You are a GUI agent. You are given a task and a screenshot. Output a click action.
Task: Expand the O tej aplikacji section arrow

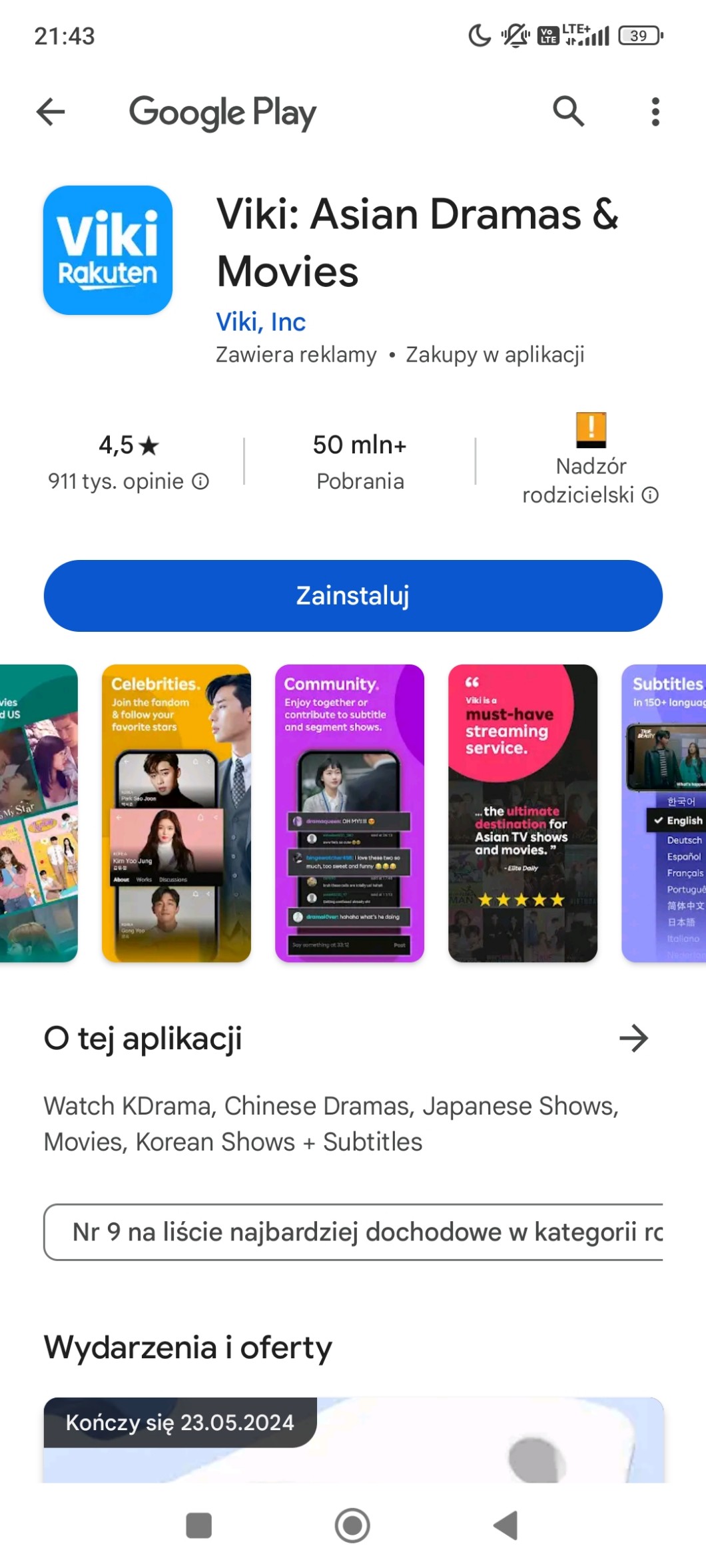tap(633, 1038)
